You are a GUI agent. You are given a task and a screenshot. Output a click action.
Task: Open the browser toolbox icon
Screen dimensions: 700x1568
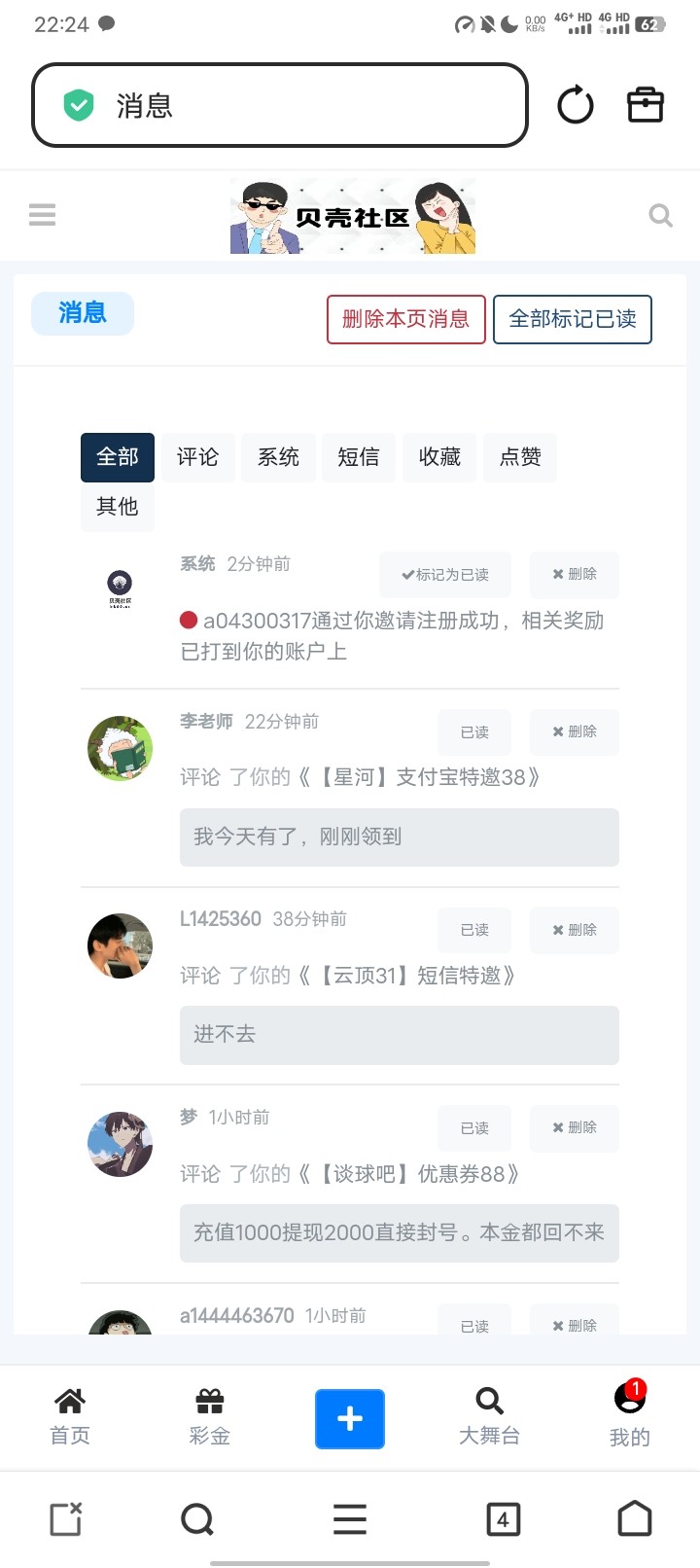point(645,105)
